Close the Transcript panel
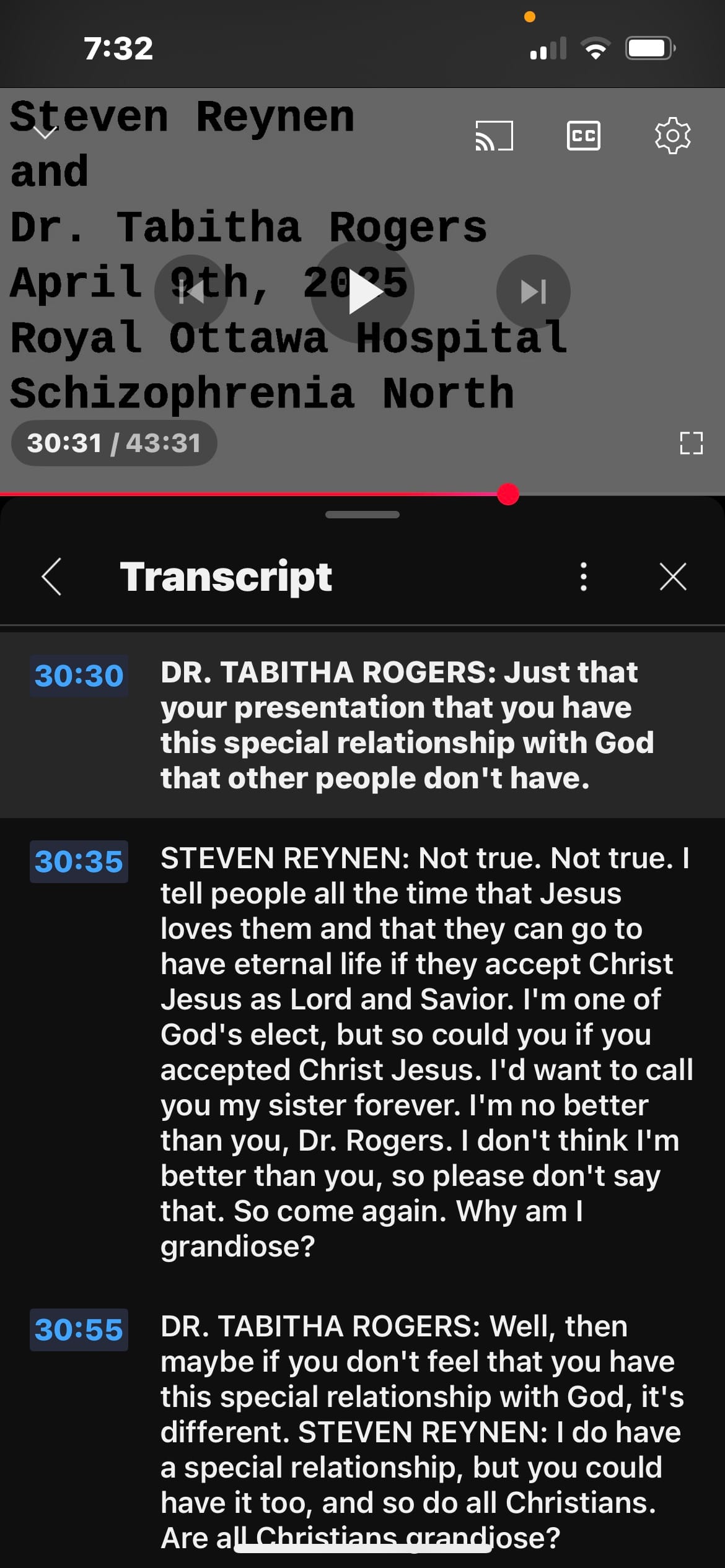 click(x=673, y=577)
